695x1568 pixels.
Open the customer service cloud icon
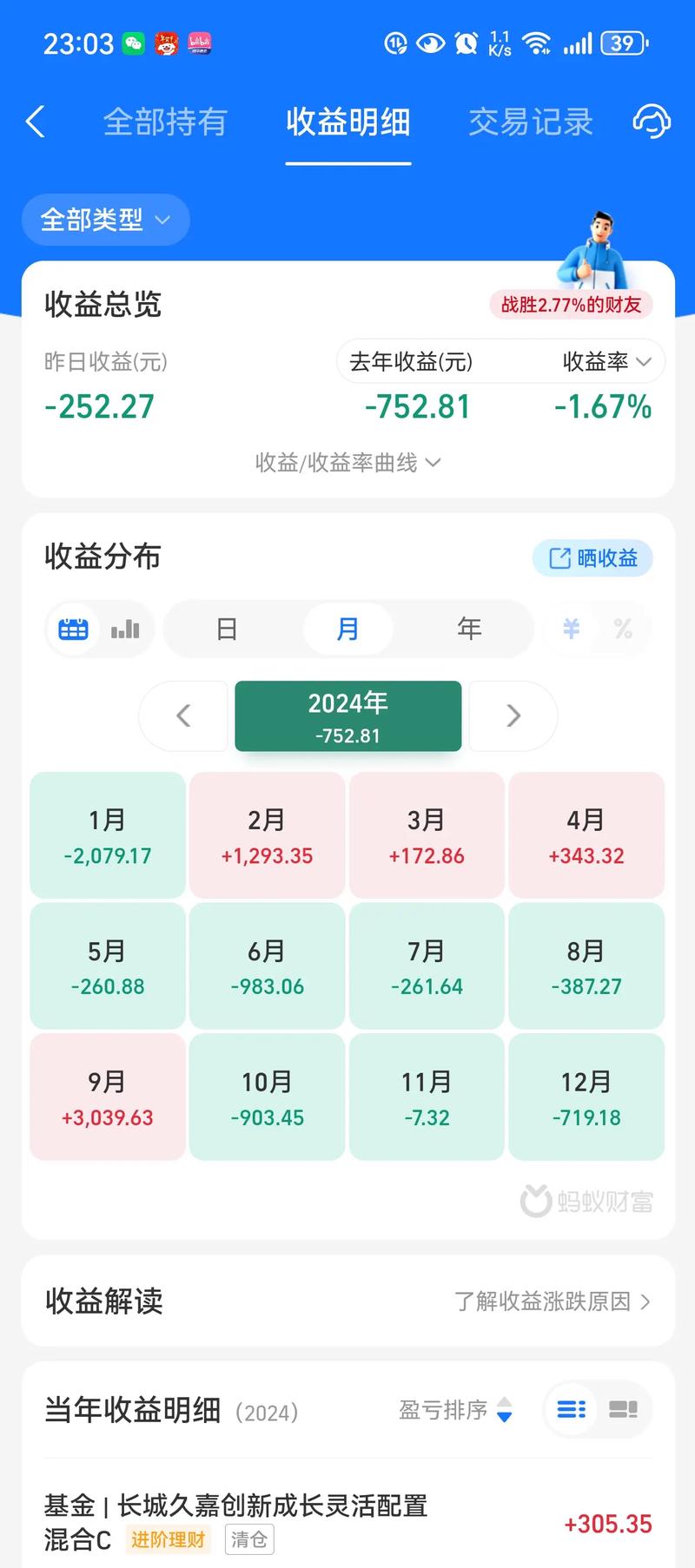652,122
